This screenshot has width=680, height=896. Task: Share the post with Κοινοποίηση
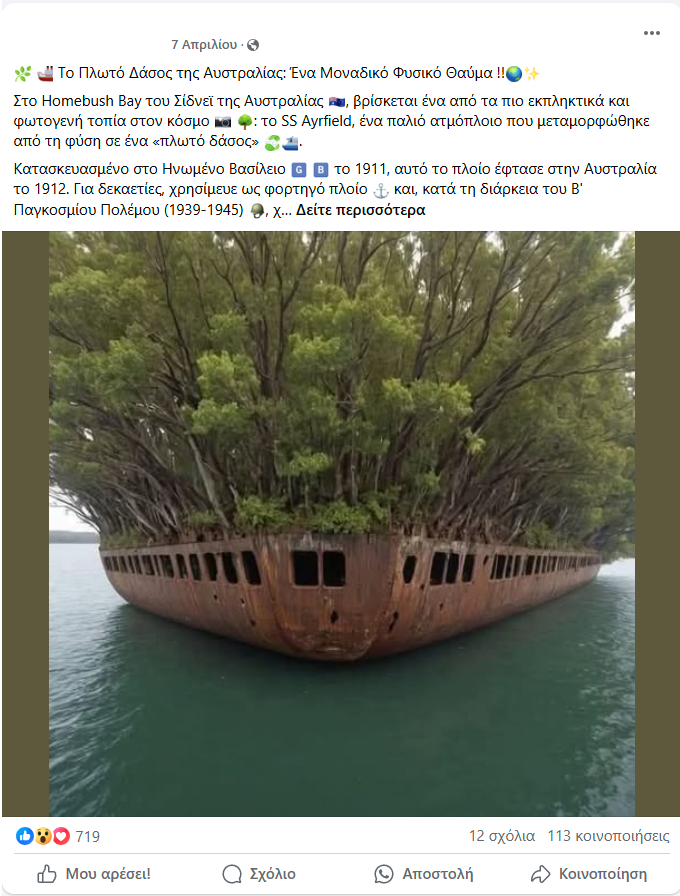[589, 873]
